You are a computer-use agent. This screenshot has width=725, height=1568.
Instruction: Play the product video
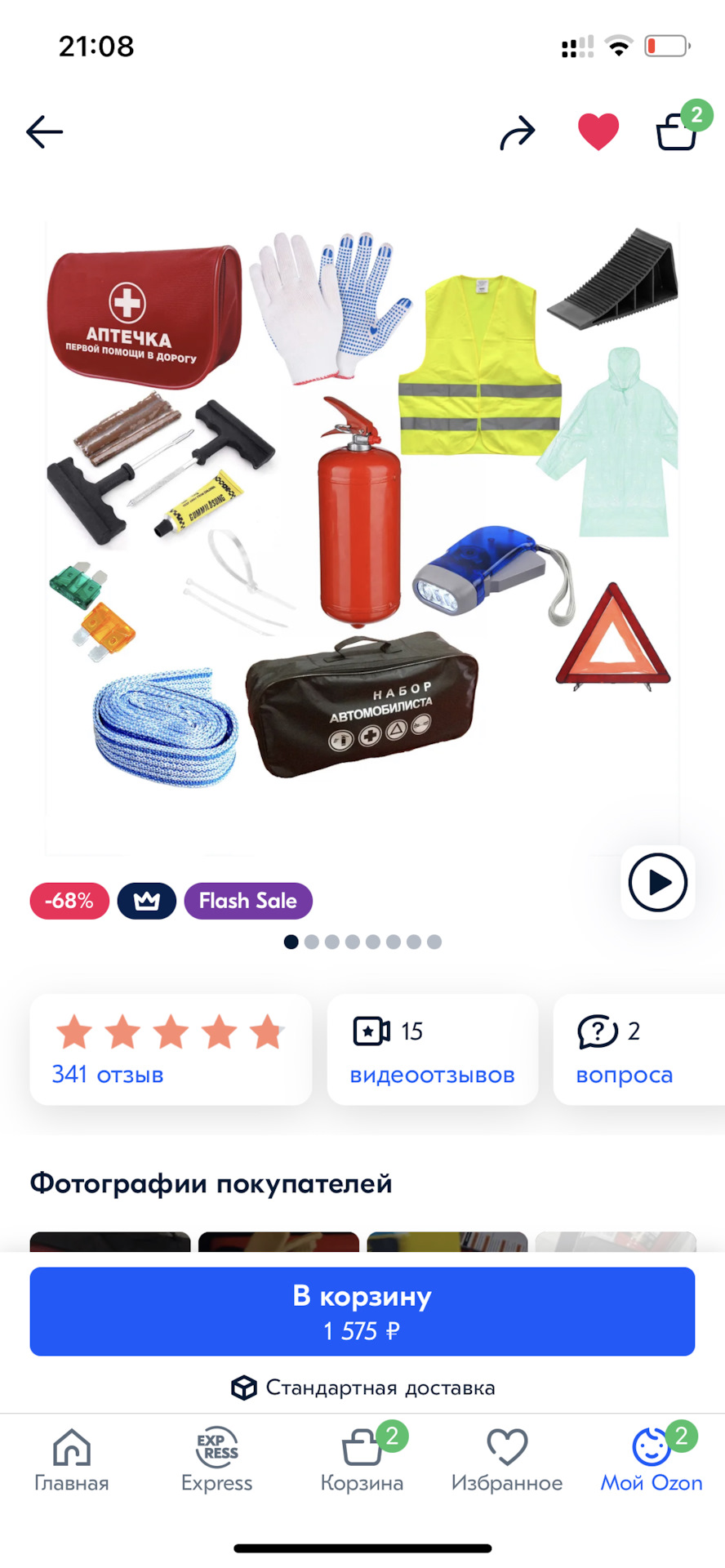point(657,883)
